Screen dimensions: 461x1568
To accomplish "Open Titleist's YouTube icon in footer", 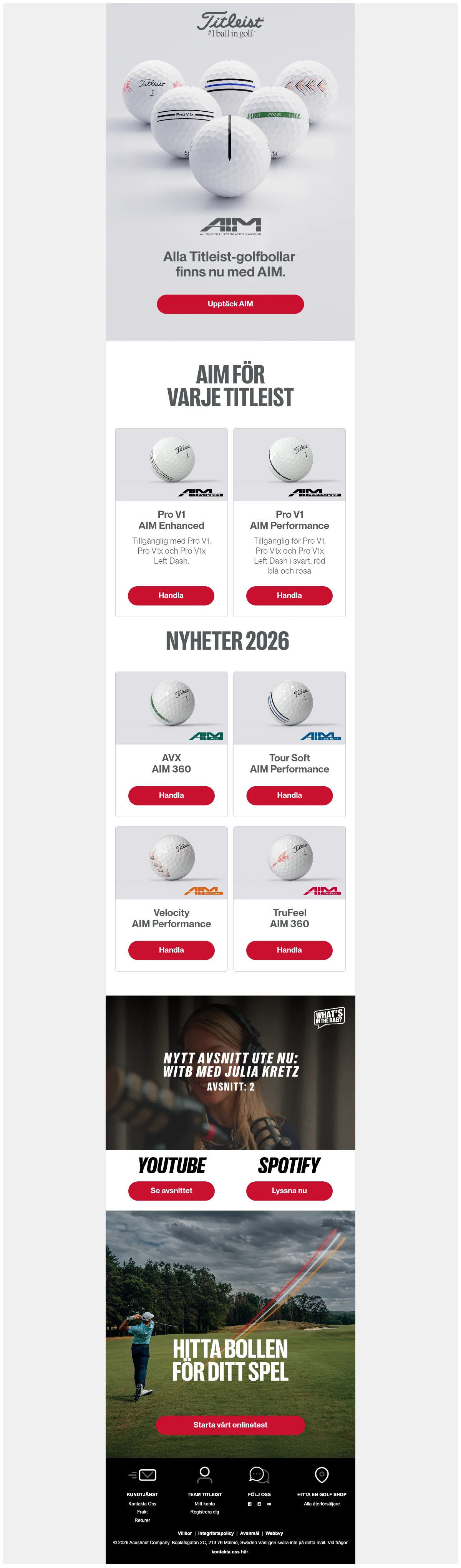I will 269,1504.
